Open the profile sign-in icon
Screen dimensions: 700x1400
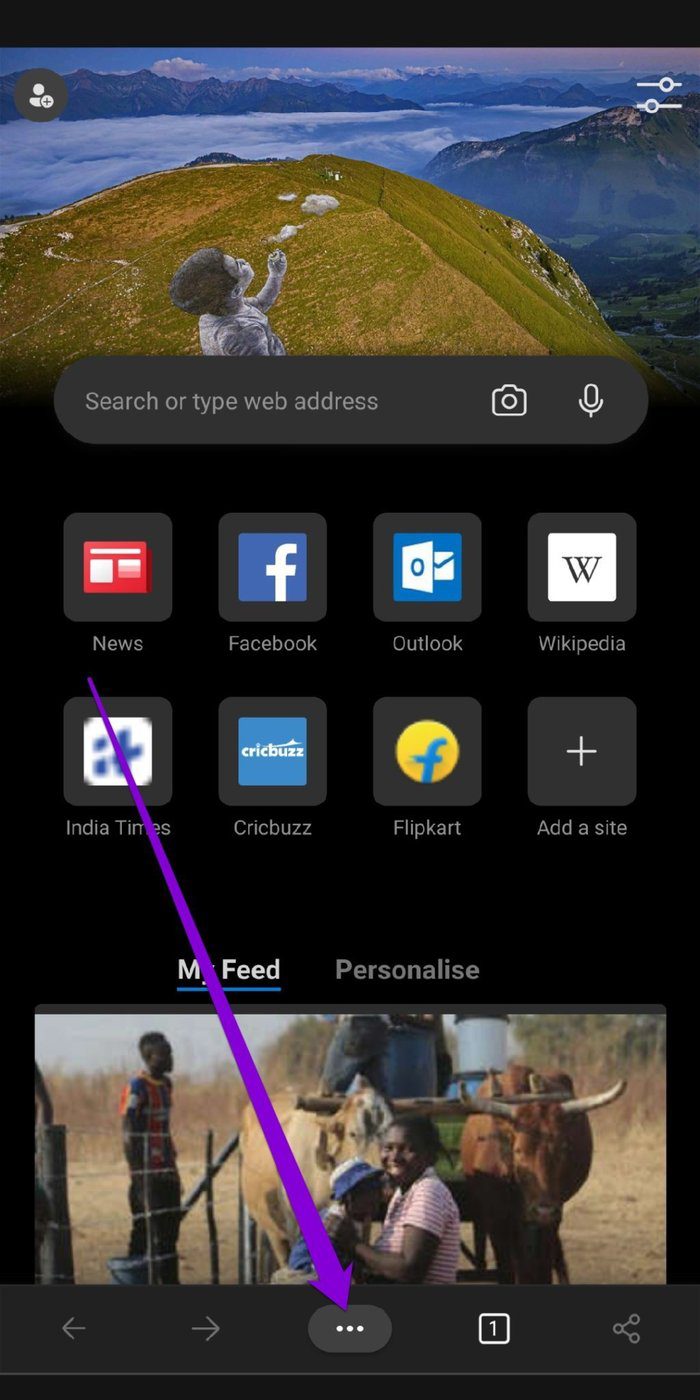[x=40, y=96]
